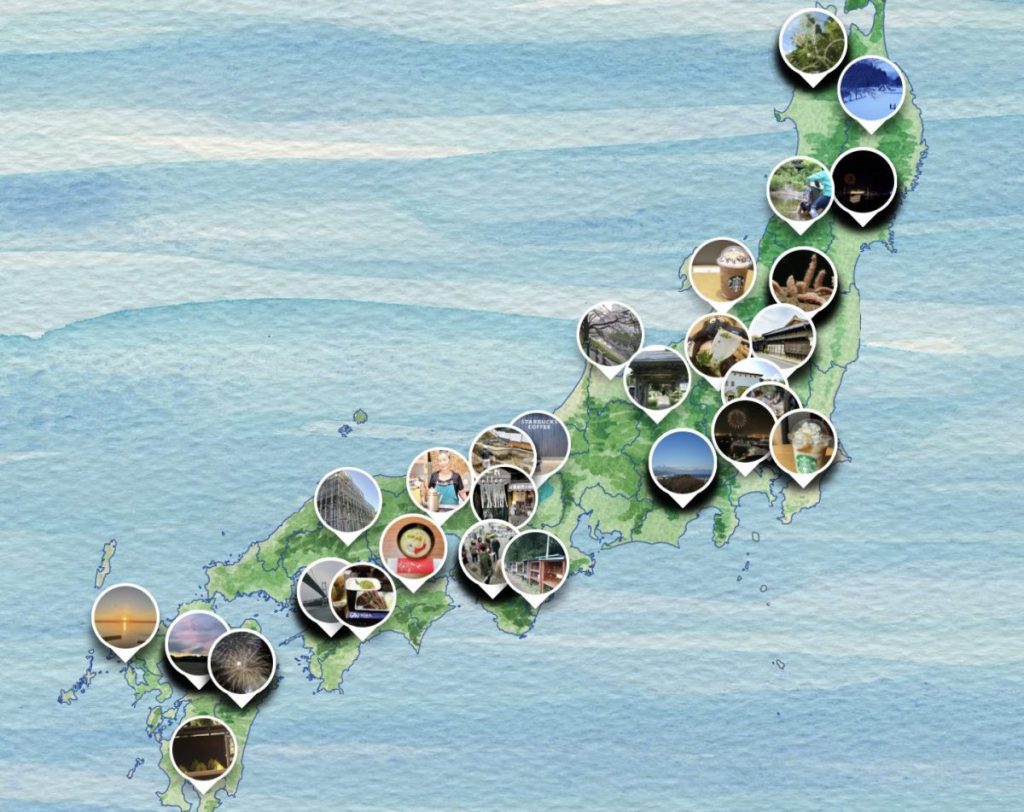
Task: Tap the chocolate Starbucks frappuccino pin
Action: [x=722, y=270]
